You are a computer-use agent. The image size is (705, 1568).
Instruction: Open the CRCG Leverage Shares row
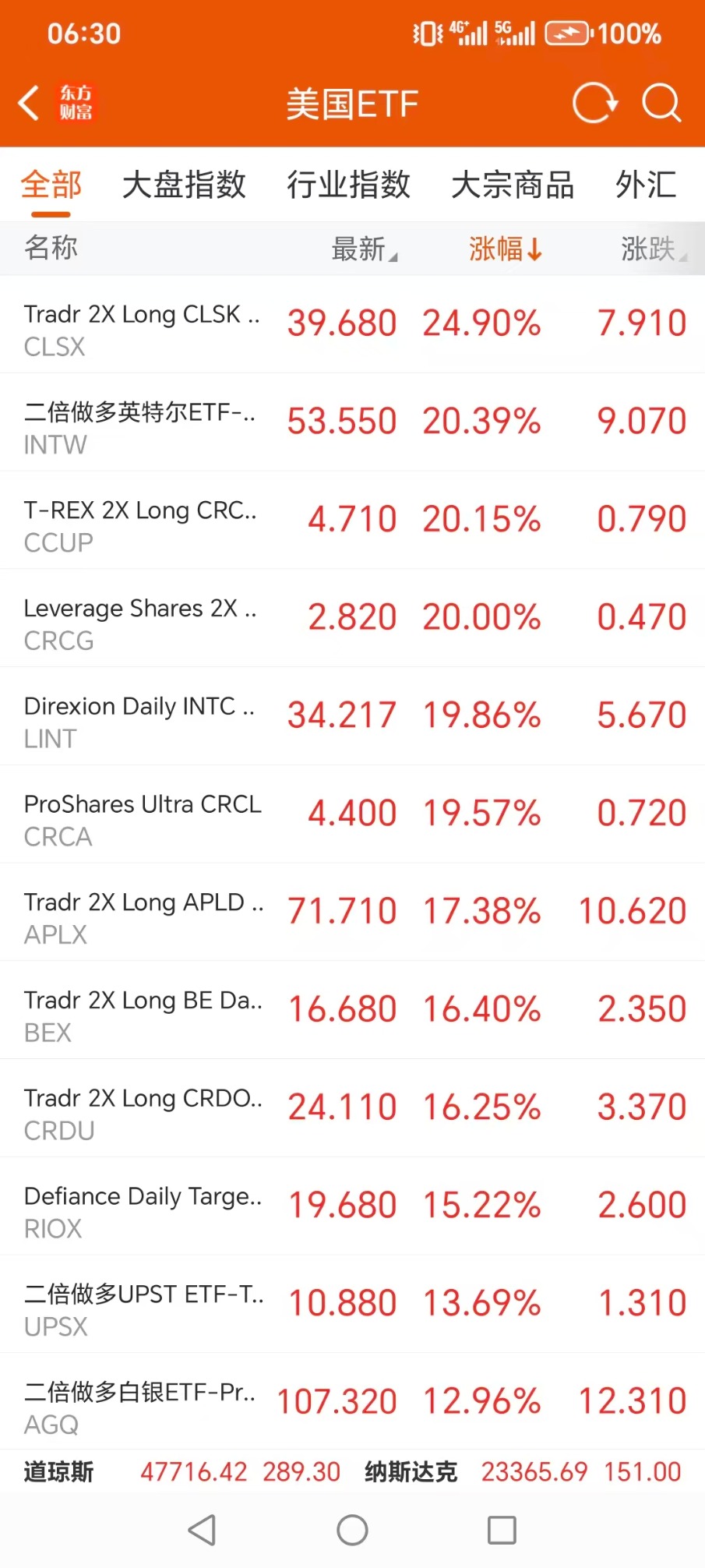(352, 618)
